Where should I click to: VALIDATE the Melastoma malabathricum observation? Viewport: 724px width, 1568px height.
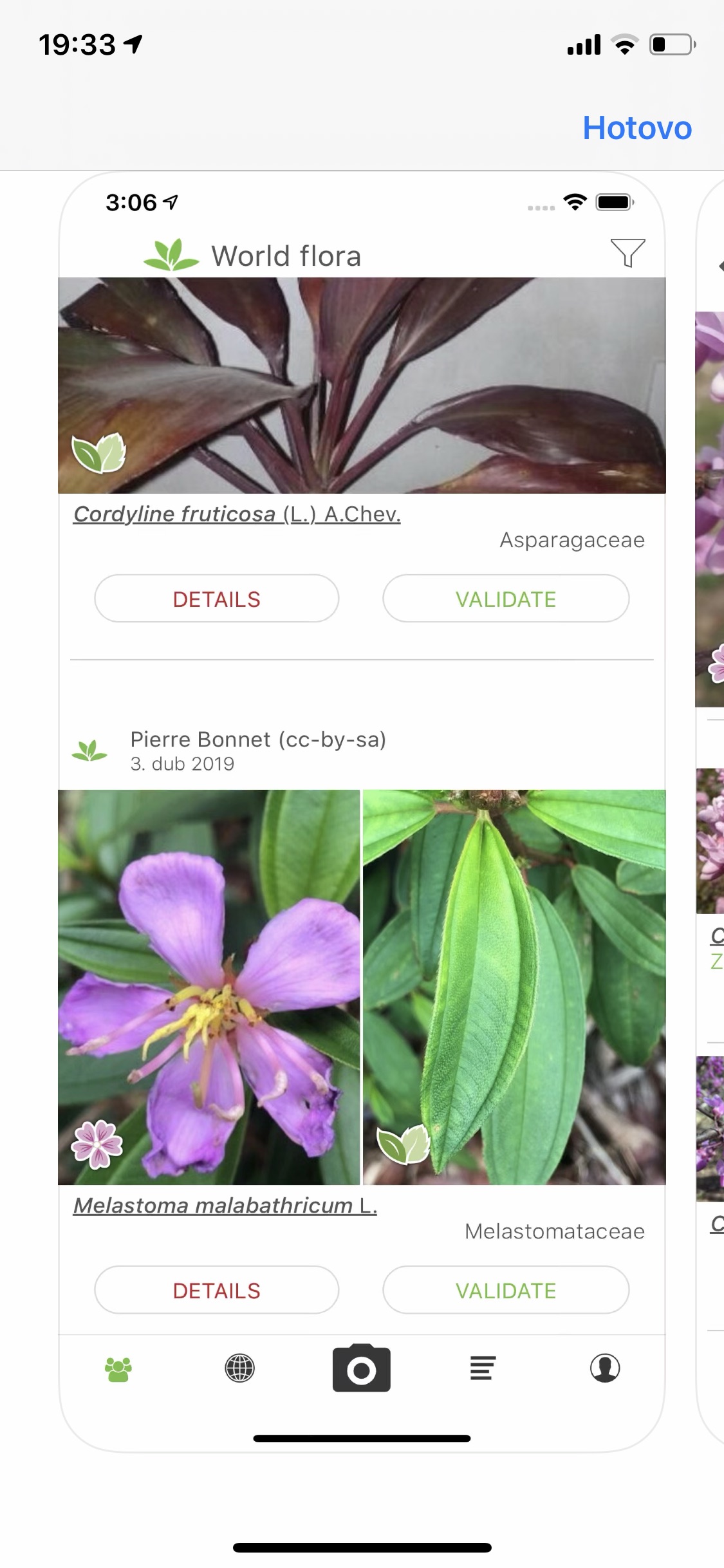pyautogui.click(x=506, y=1290)
